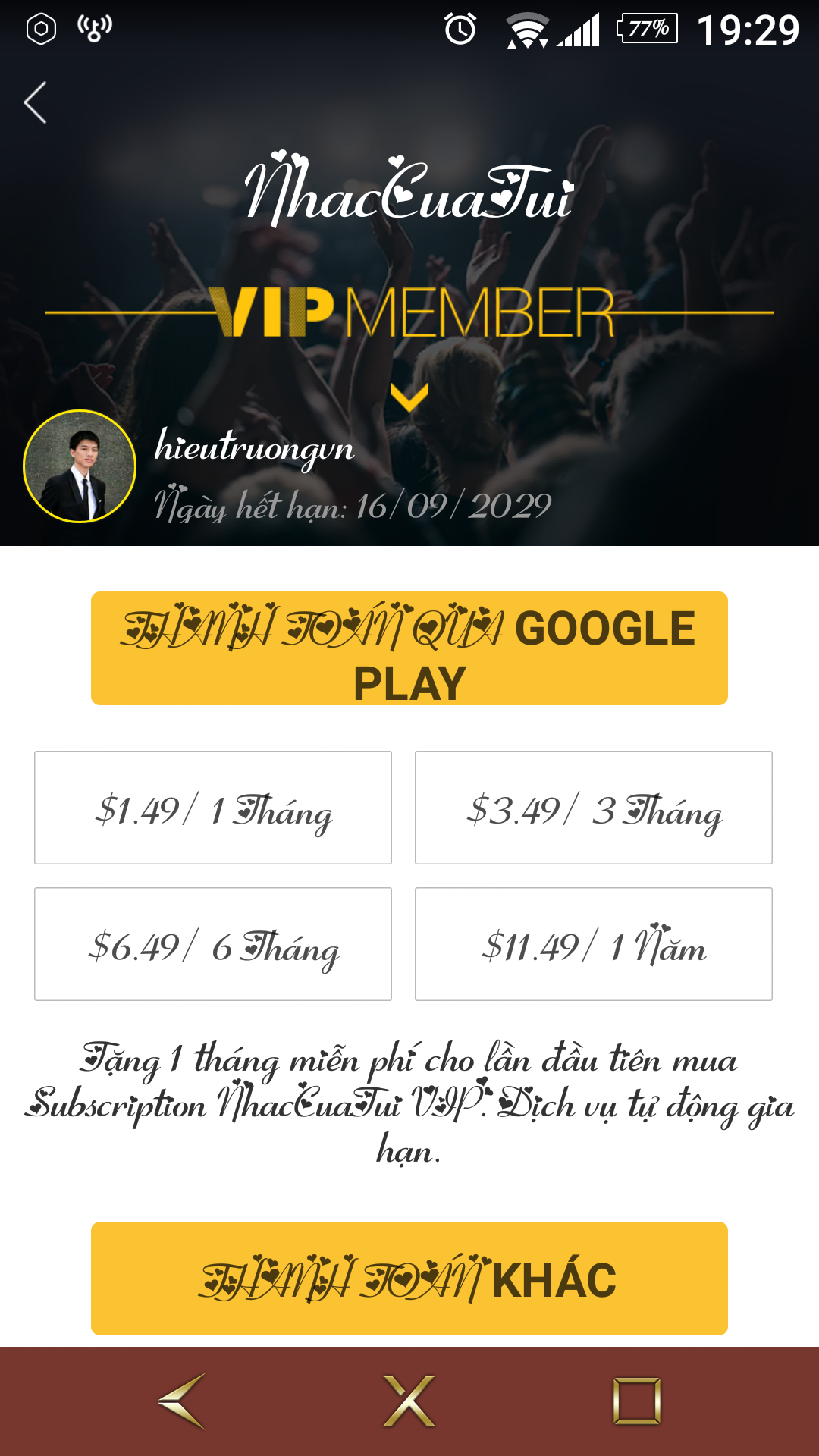Choose the $3.49 / 3 Tháng plan

point(594,808)
